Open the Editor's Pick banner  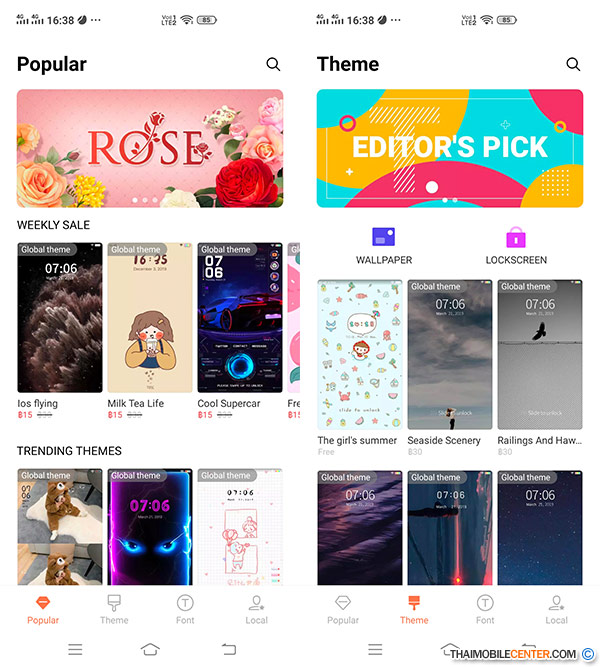coord(450,148)
